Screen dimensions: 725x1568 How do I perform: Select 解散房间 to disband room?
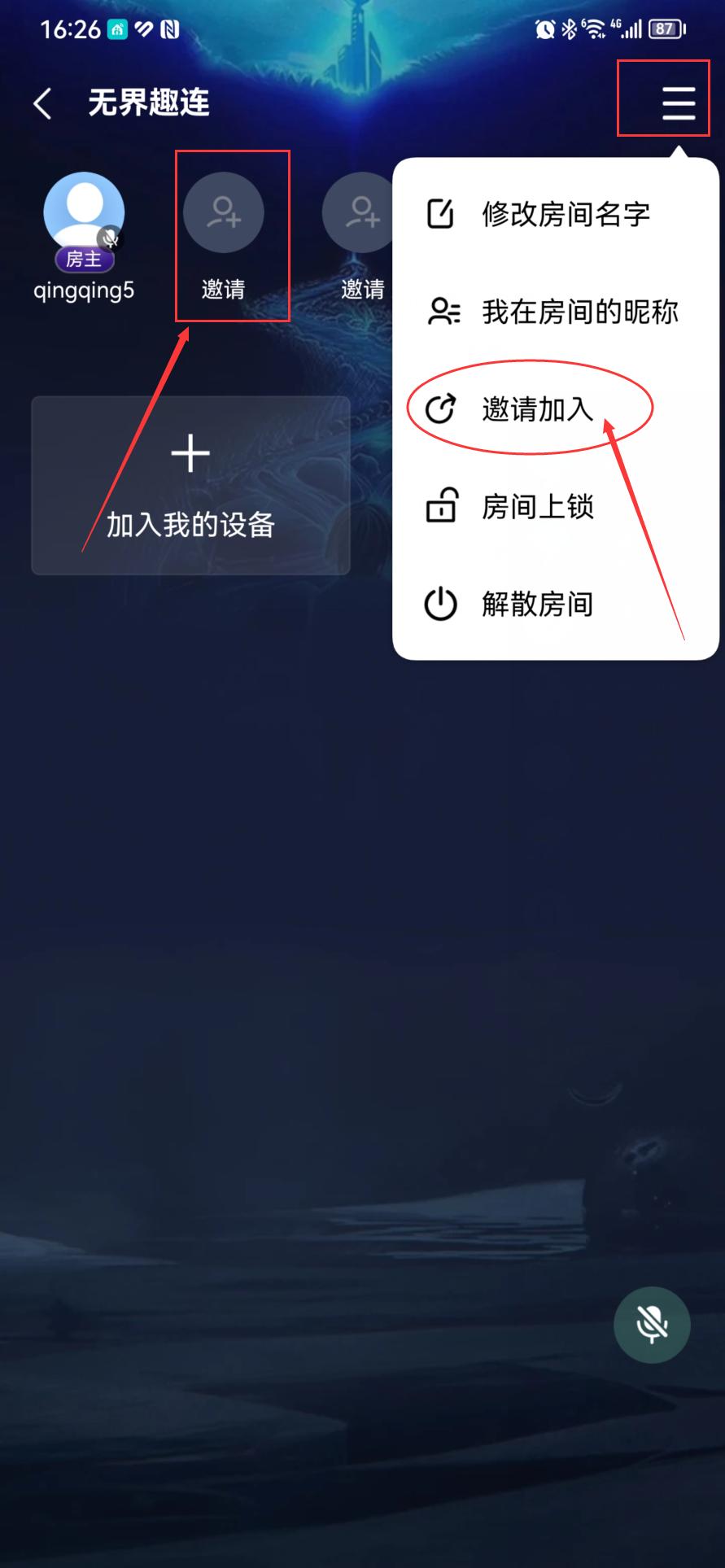(537, 605)
